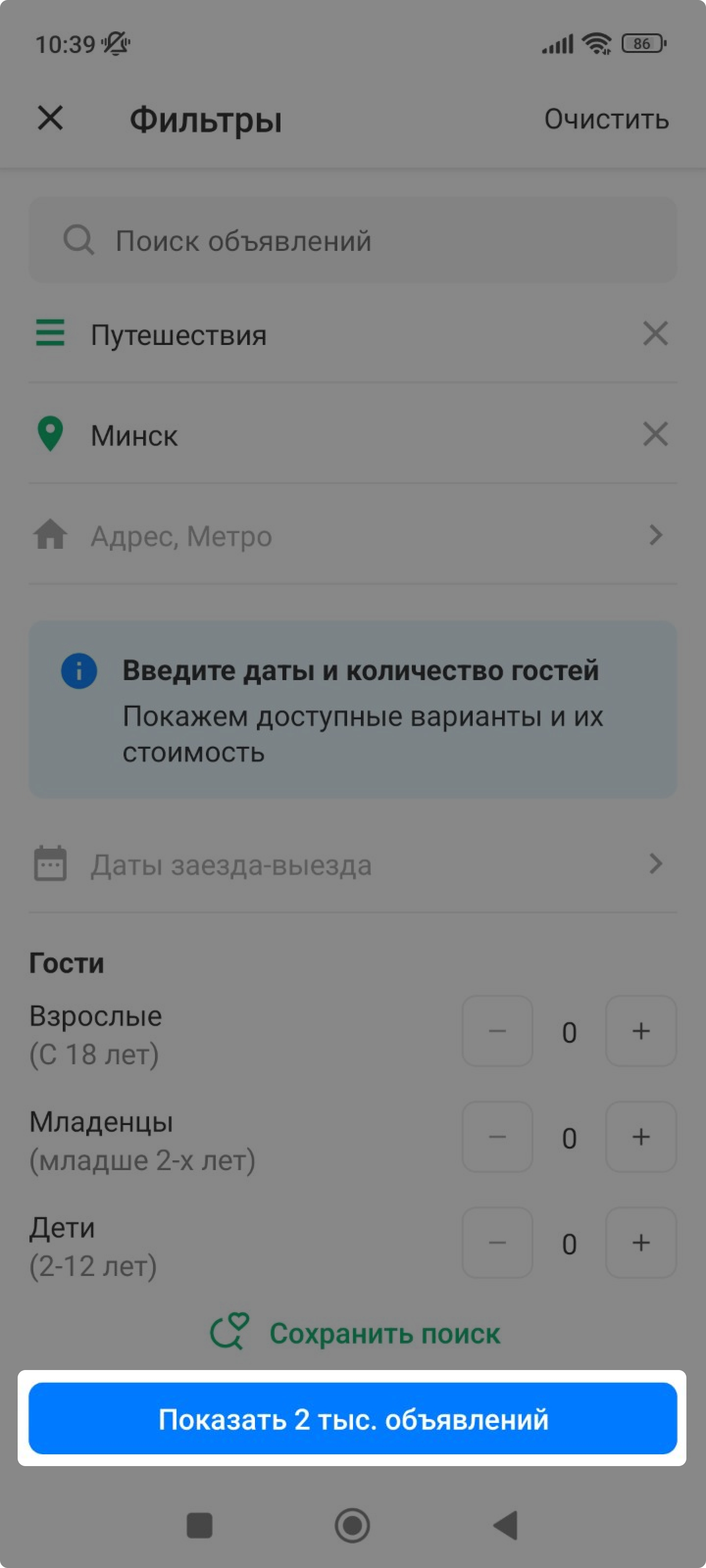Viewport: 706px width, 1568px height.
Task: Add one to Младенцы count
Action: pos(641,1137)
